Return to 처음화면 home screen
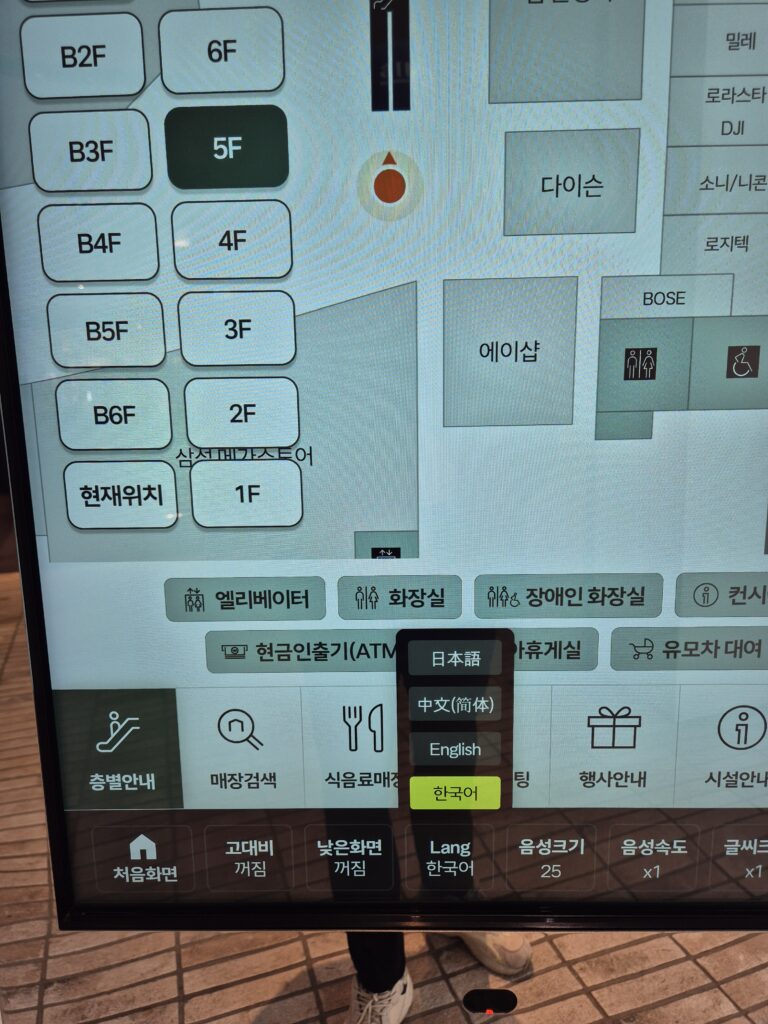768x1024 pixels. pyautogui.click(x=143, y=859)
